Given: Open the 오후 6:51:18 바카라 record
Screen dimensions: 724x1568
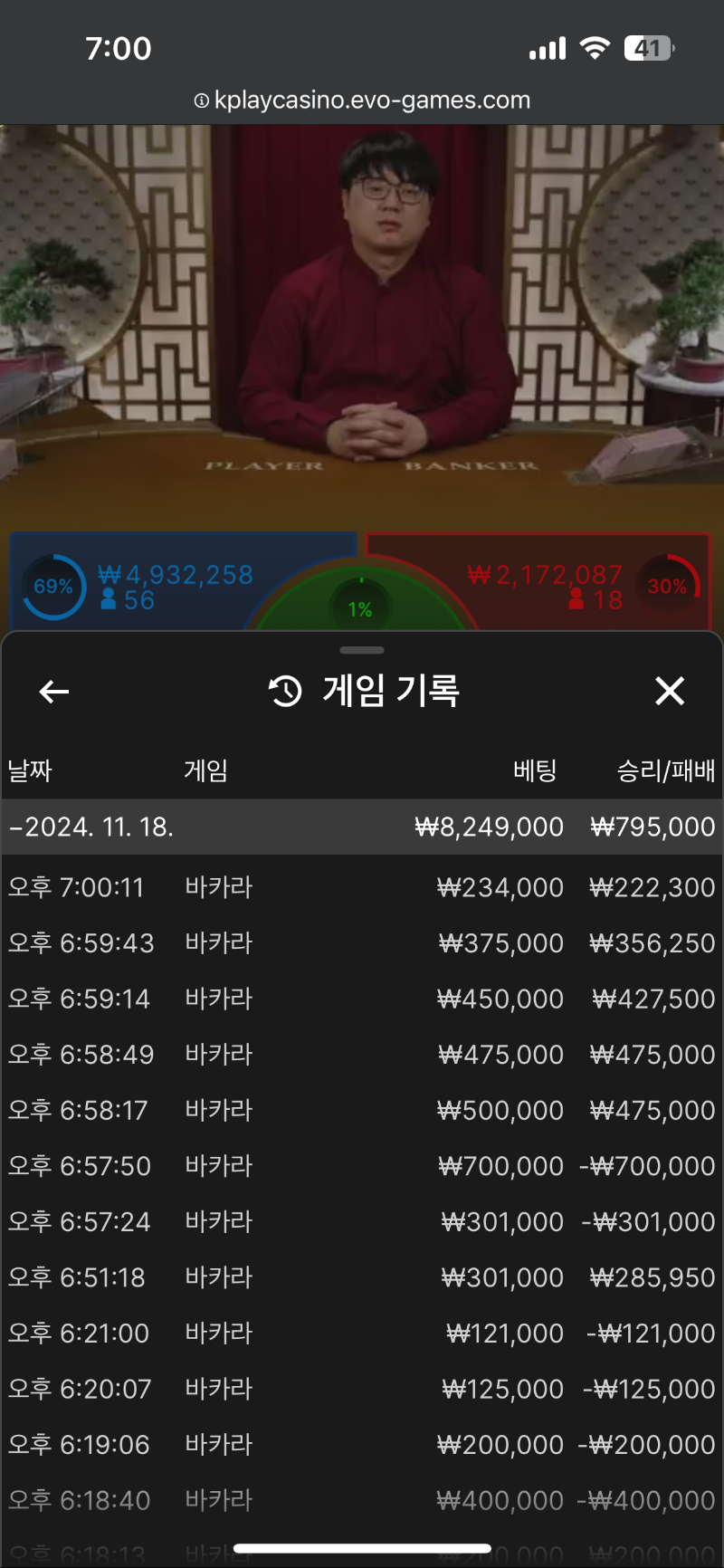Looking at the screenshot, I should [x=362, y=1277].
